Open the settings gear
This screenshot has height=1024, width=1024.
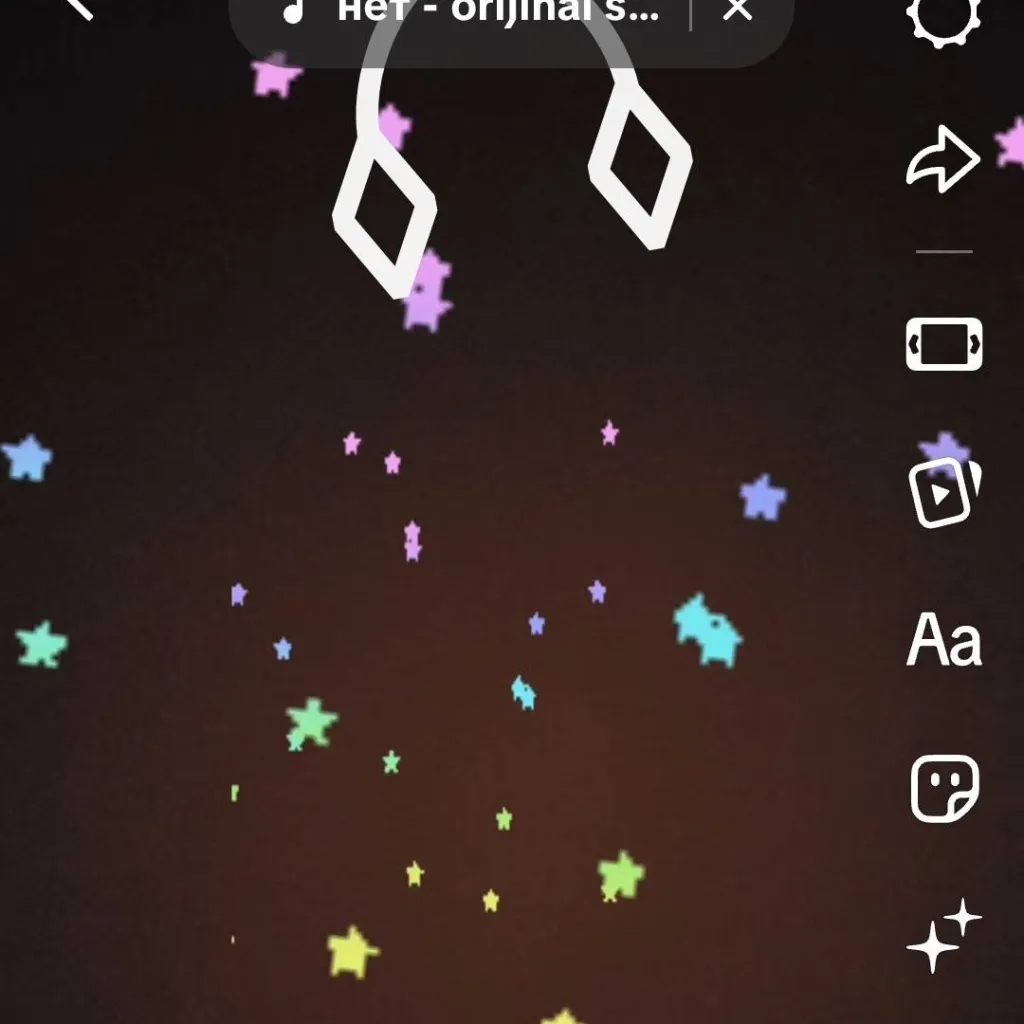pyautogui.click(x=943, y=14)
